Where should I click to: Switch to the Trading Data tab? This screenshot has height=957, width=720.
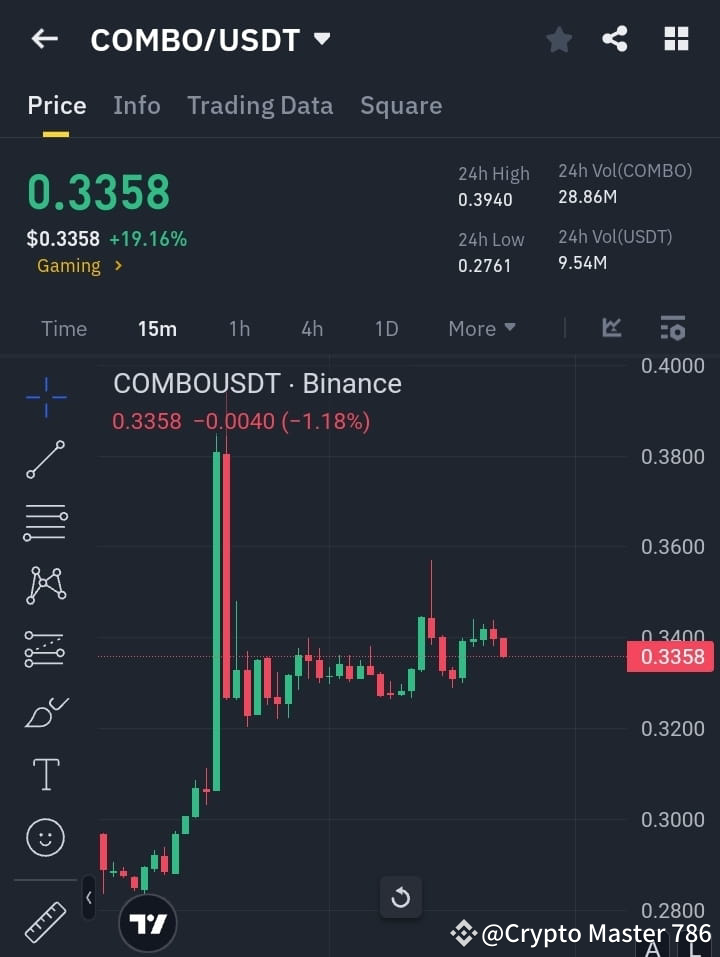tap(260, 105)
